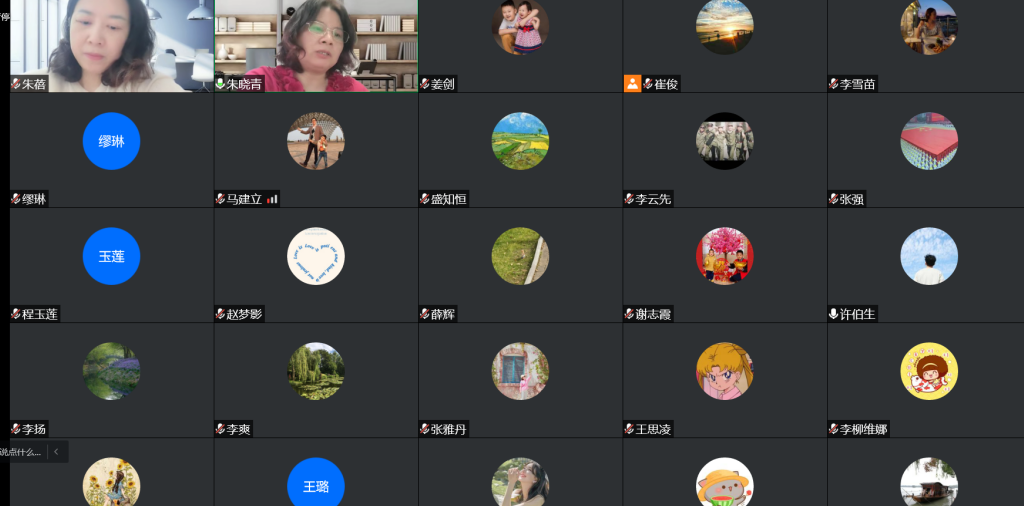Collapse the chat bar with the arrow

pos(56,452)
